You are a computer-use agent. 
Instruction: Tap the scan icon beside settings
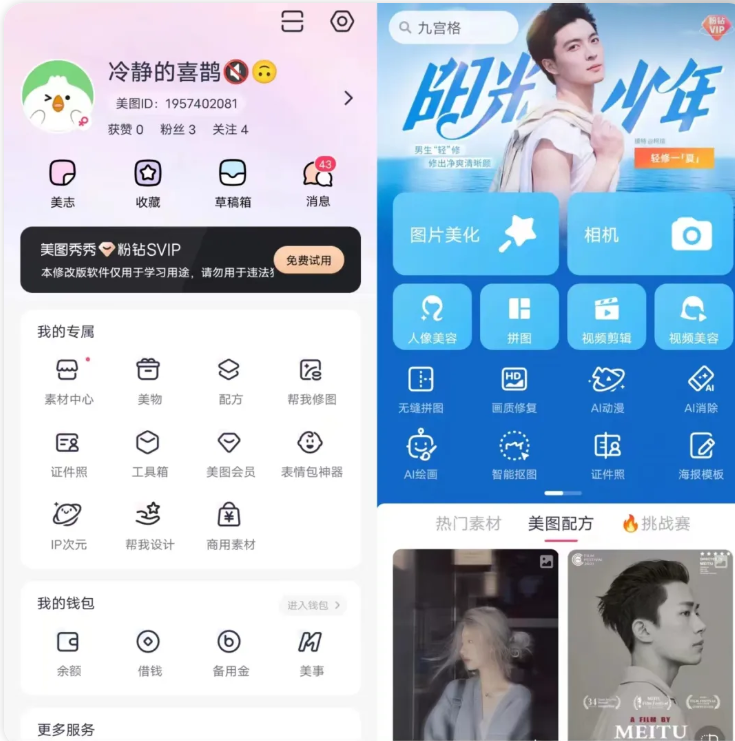[292, 21]
